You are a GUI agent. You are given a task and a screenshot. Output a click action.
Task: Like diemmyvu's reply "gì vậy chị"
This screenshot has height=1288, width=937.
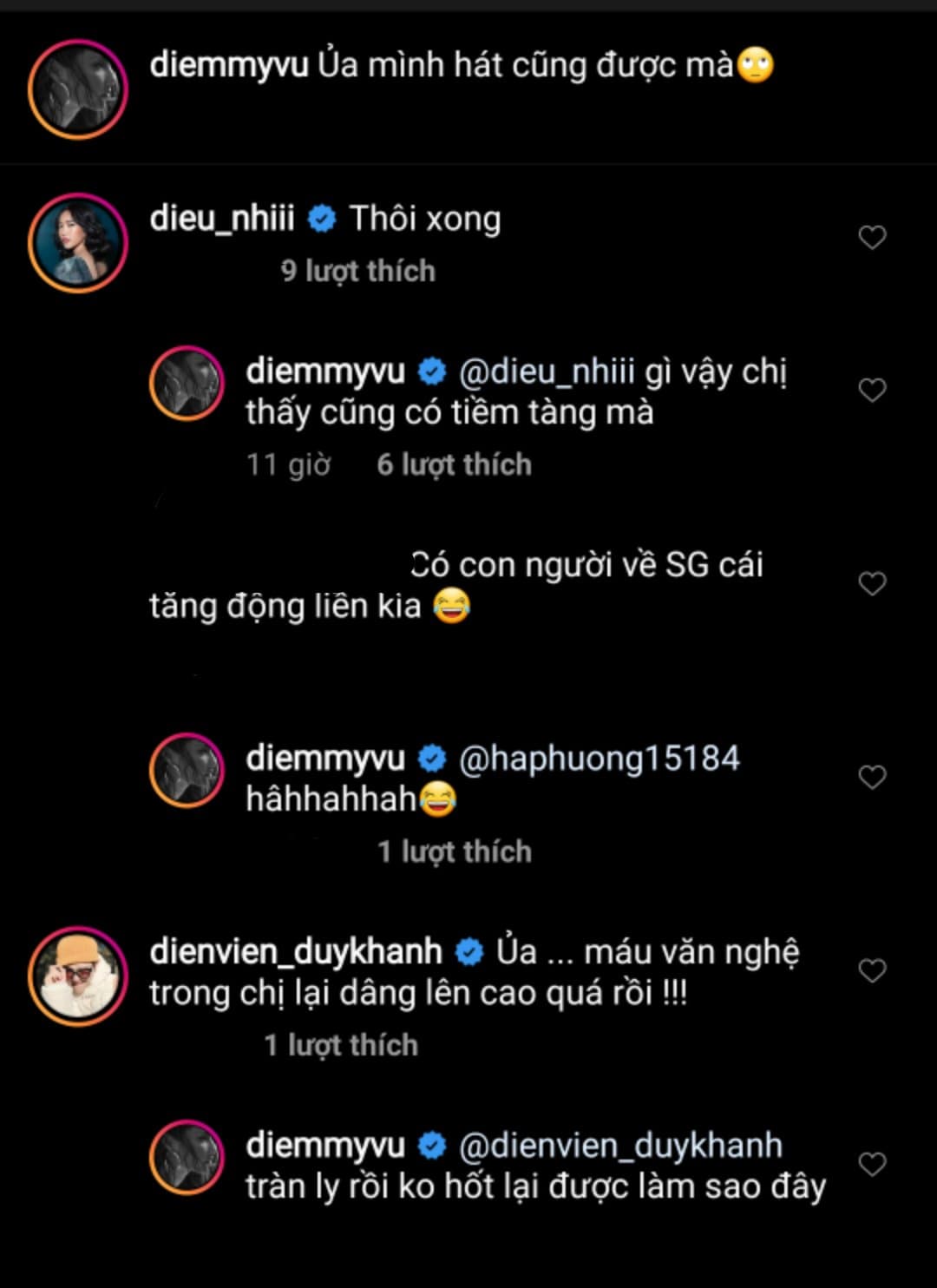[x=872, y=390]
